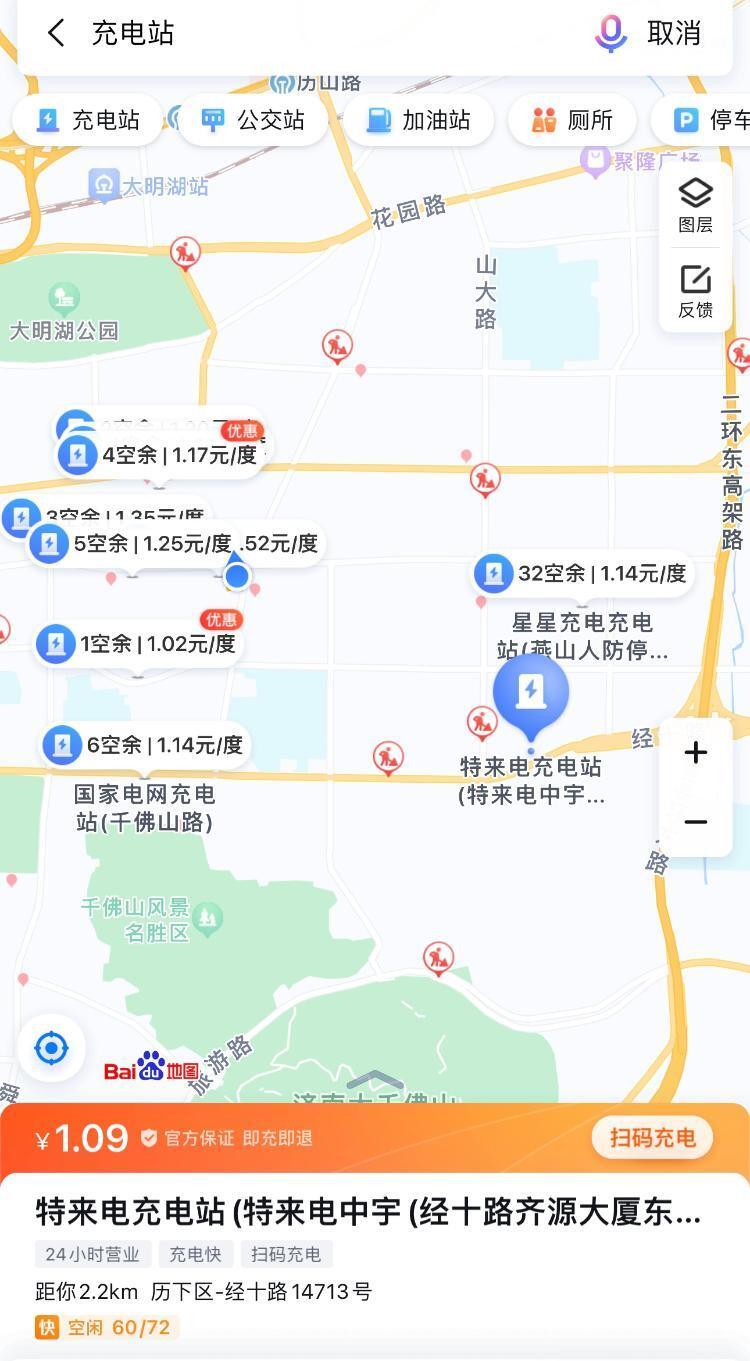Open the 图层 map layers panel
750x1361 pixels.
pos(695,205)
